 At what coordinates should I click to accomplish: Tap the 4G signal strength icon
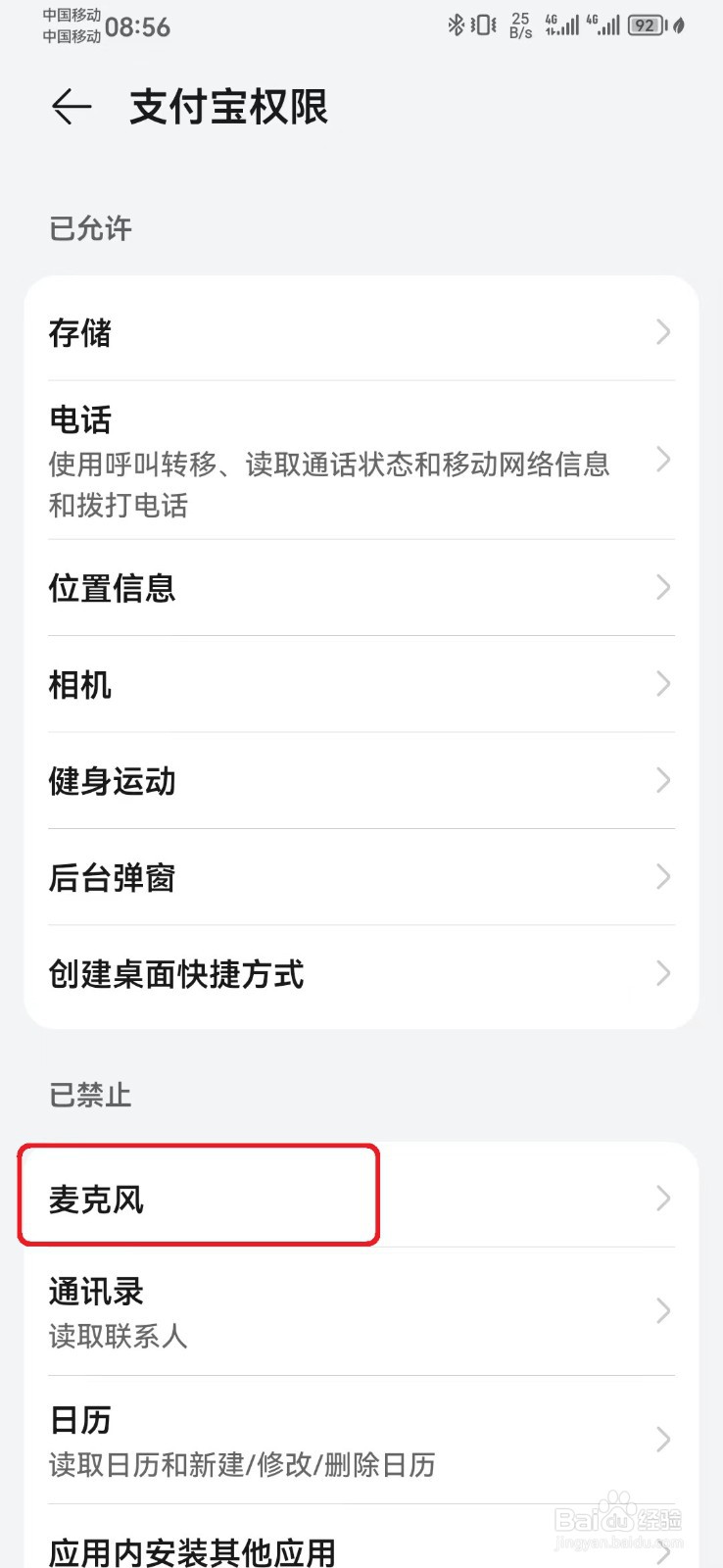[x=562, y=24]
